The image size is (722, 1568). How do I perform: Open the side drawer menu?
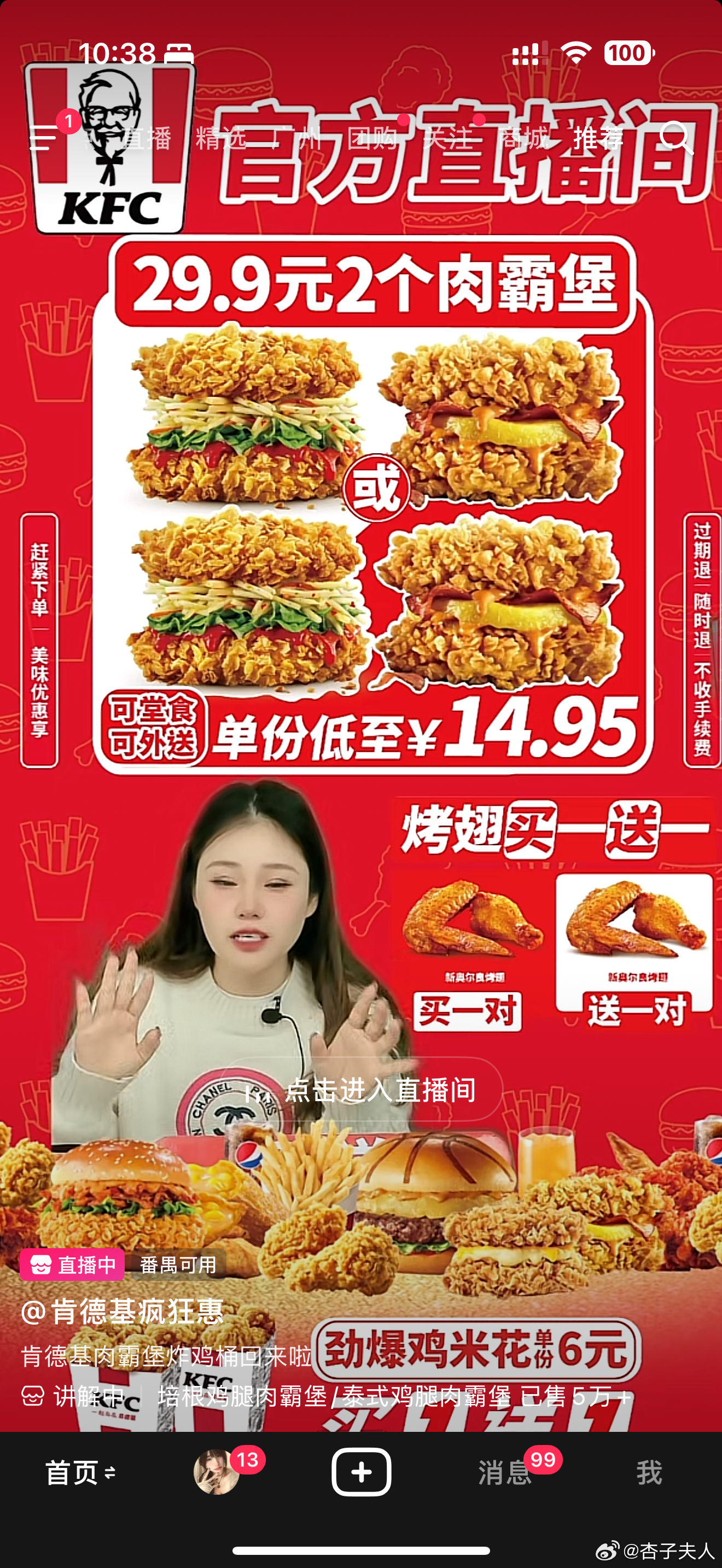pos(43,138)
